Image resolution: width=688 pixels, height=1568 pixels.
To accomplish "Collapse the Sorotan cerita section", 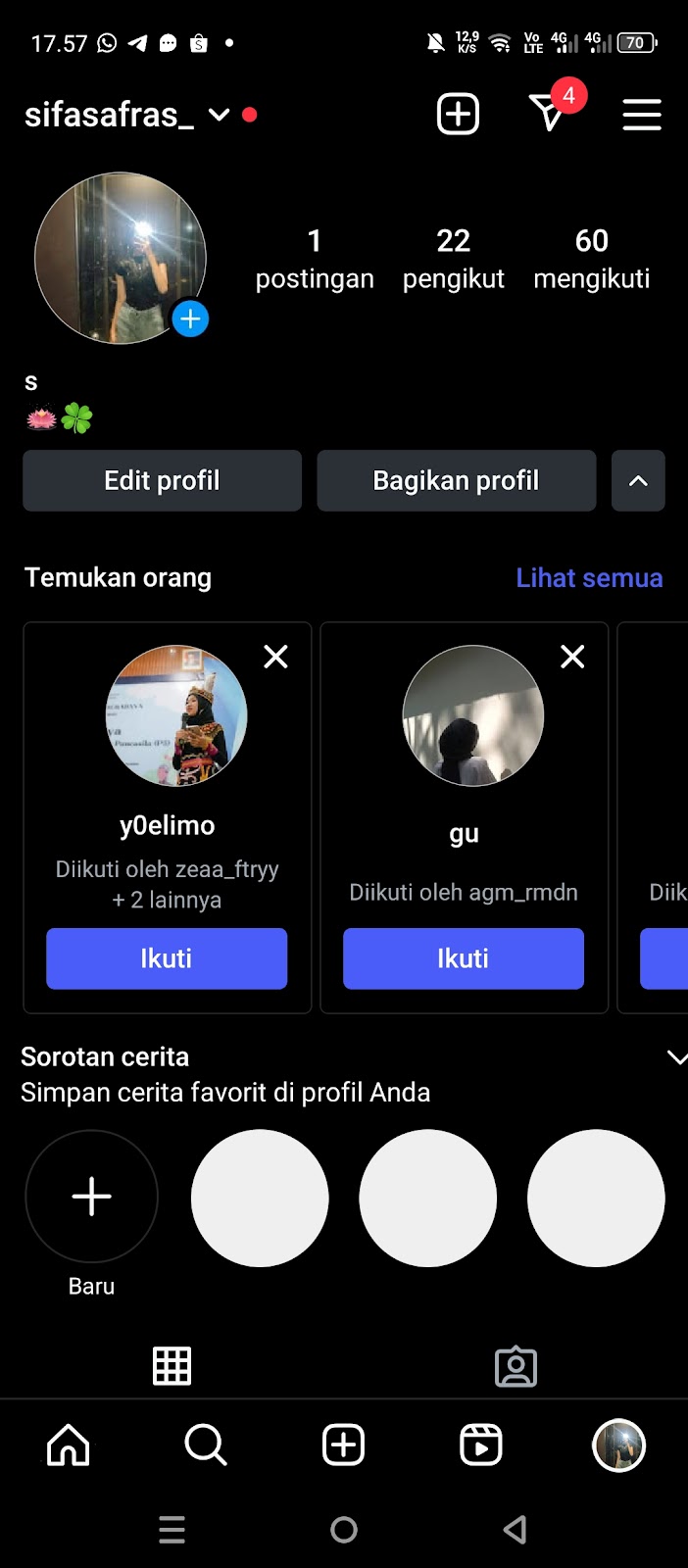I will tap(675, 1057).
